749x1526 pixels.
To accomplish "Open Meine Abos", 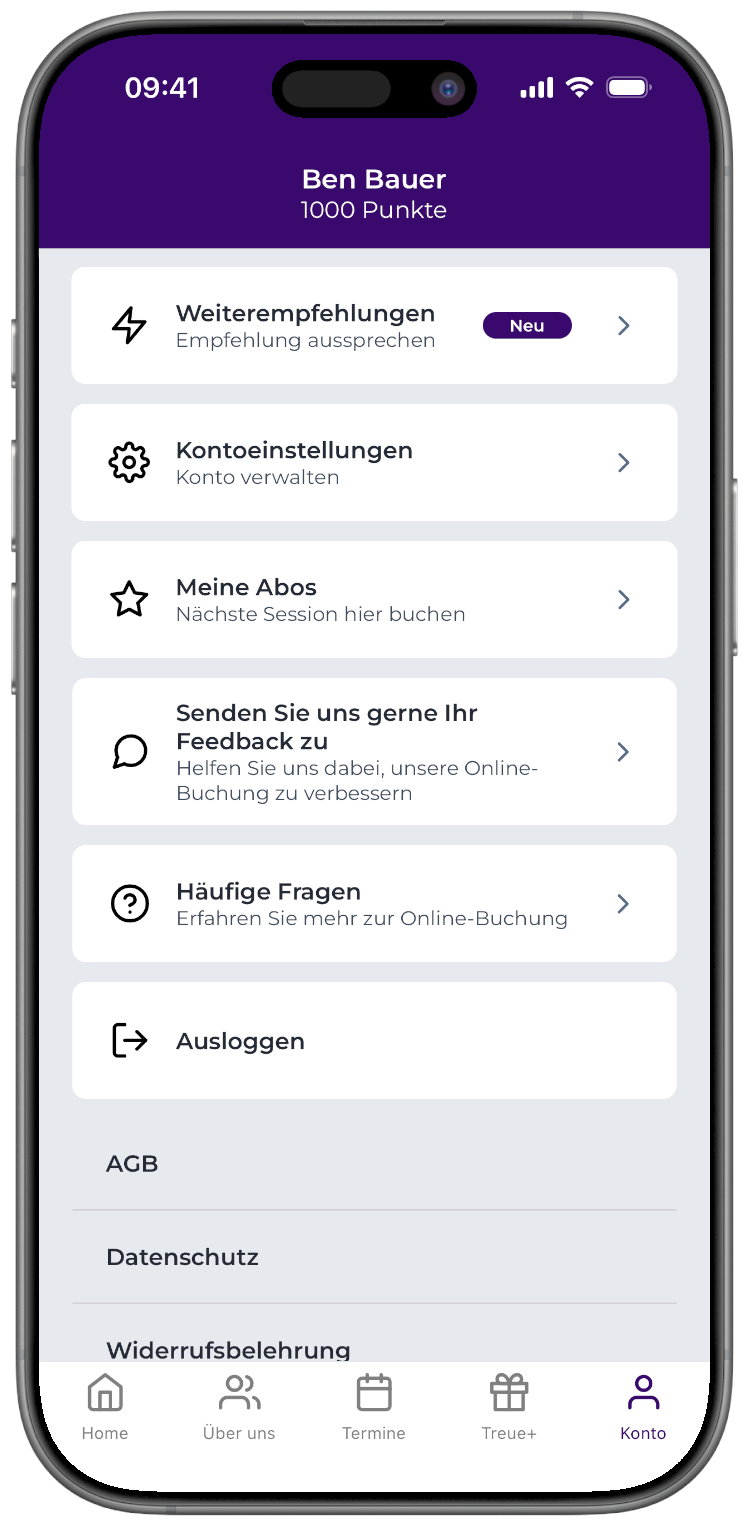I will (374, 600).
